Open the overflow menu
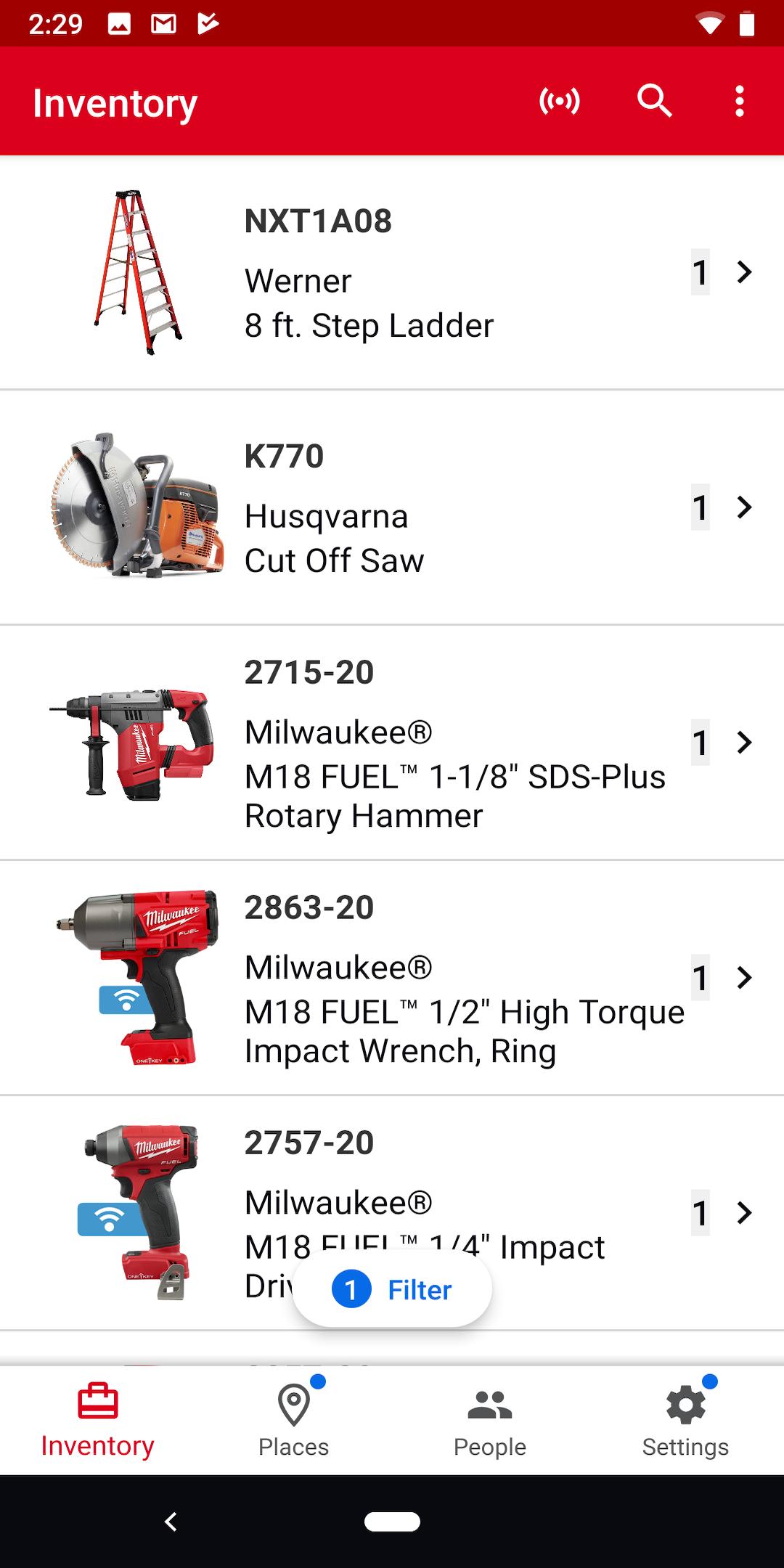The image size is (784, 1568). tap(739, 101)
